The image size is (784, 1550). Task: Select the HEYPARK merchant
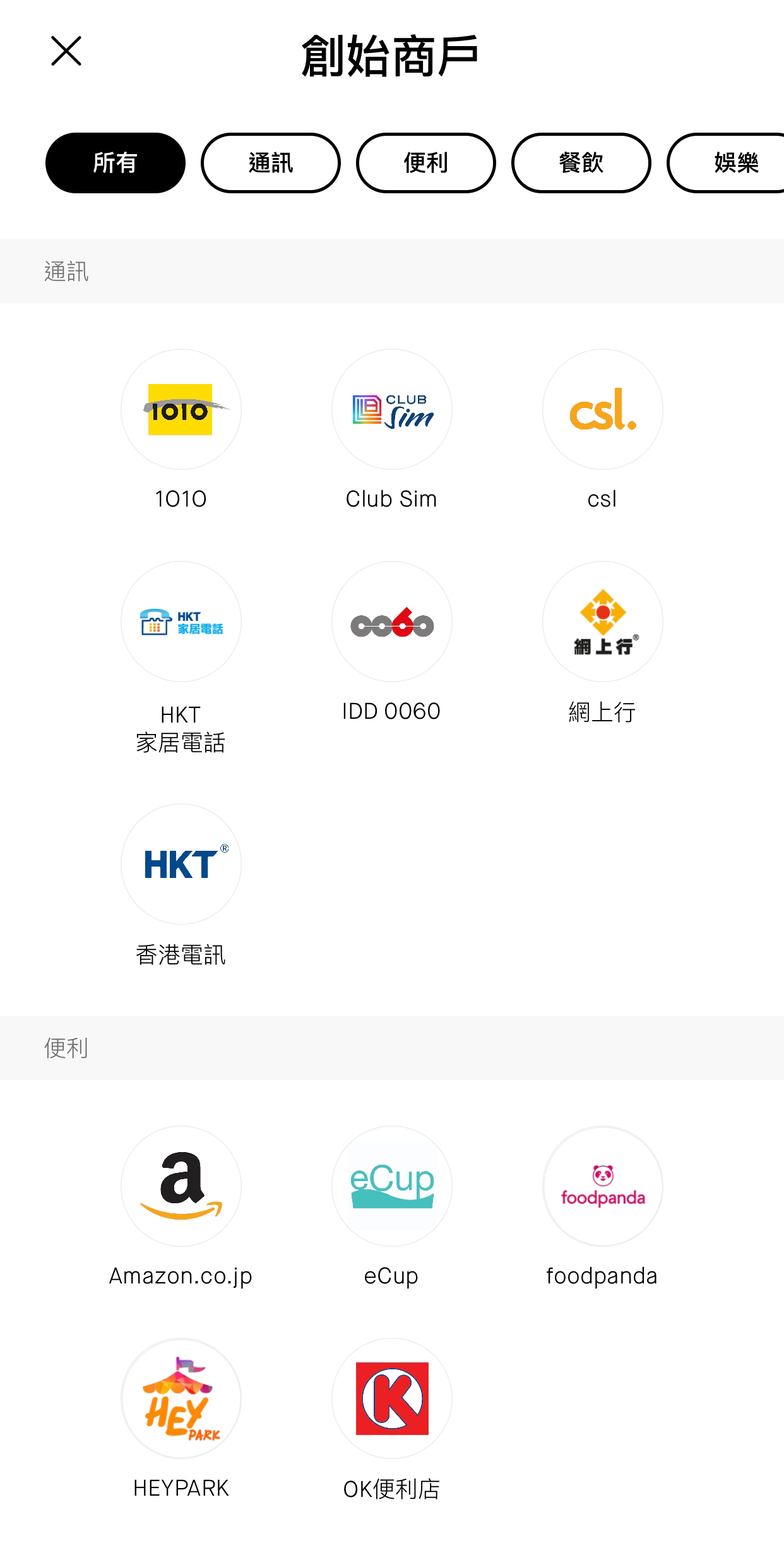181,1398
